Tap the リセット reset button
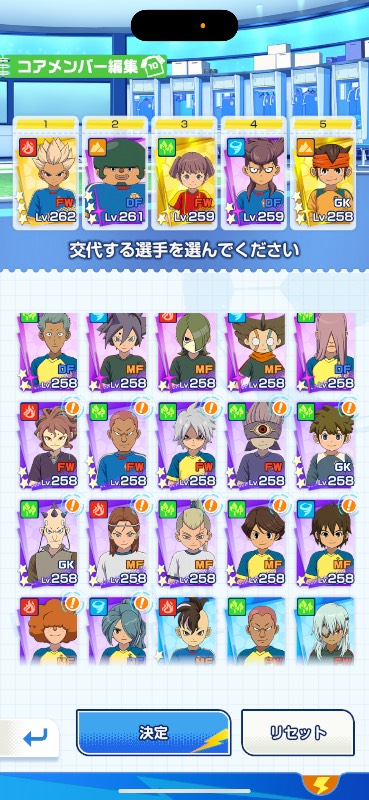This screenshot has width=369, height=800. coord(298,733)
